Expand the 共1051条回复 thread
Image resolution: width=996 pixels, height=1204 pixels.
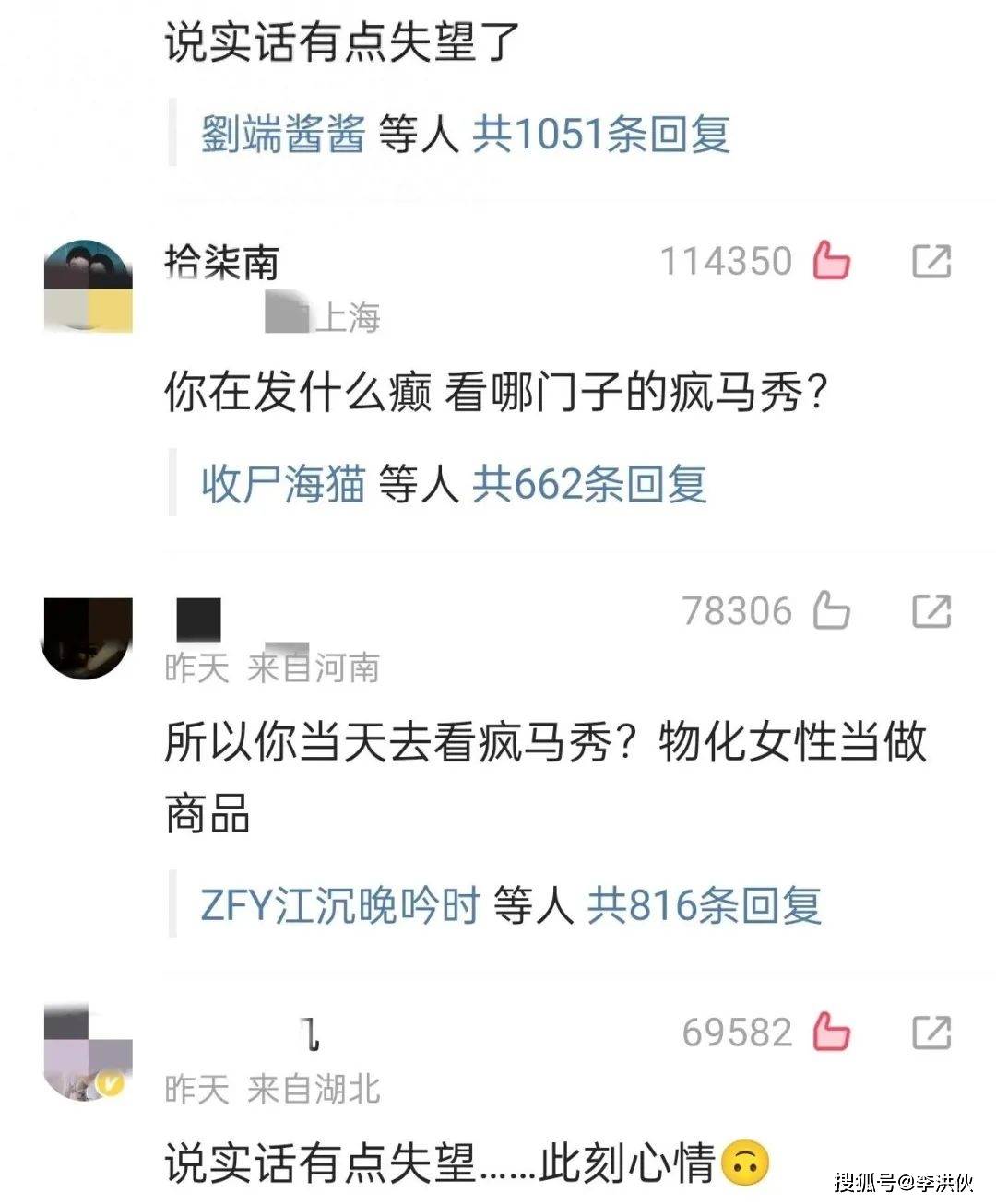click(601, 136)
